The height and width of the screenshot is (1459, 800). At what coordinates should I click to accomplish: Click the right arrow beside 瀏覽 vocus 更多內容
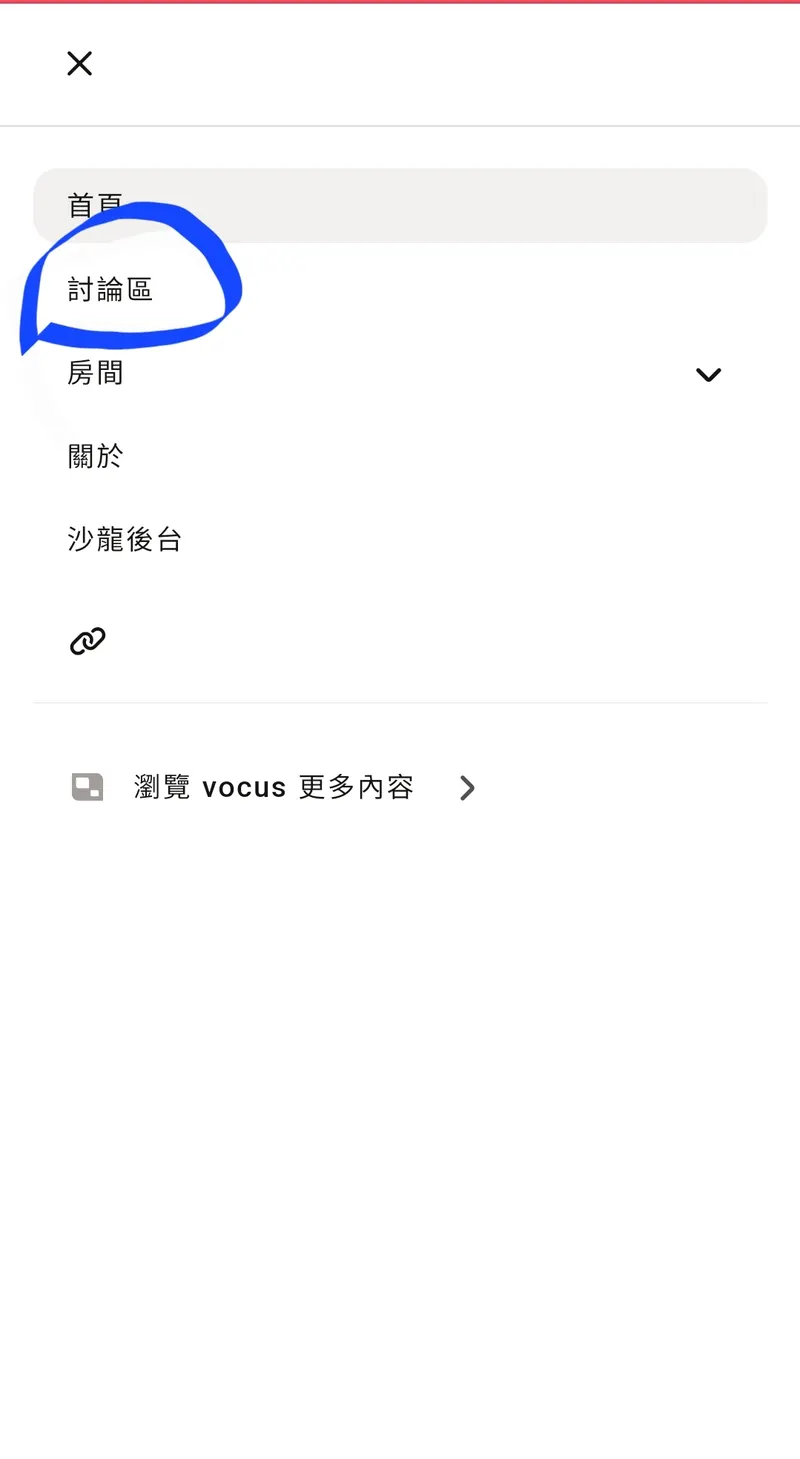pyautogui.click(x=467, y=787)
